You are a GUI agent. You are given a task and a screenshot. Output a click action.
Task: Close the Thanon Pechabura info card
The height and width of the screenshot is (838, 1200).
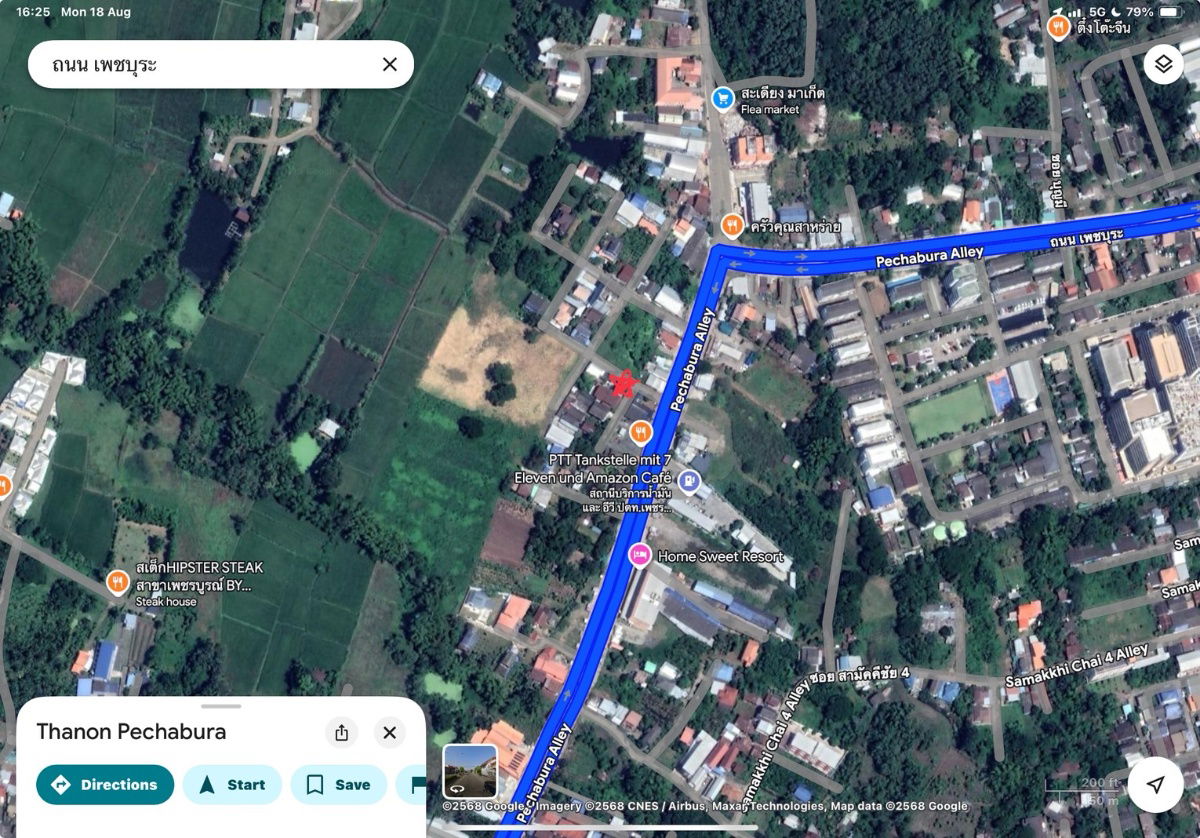coord(390,732)
